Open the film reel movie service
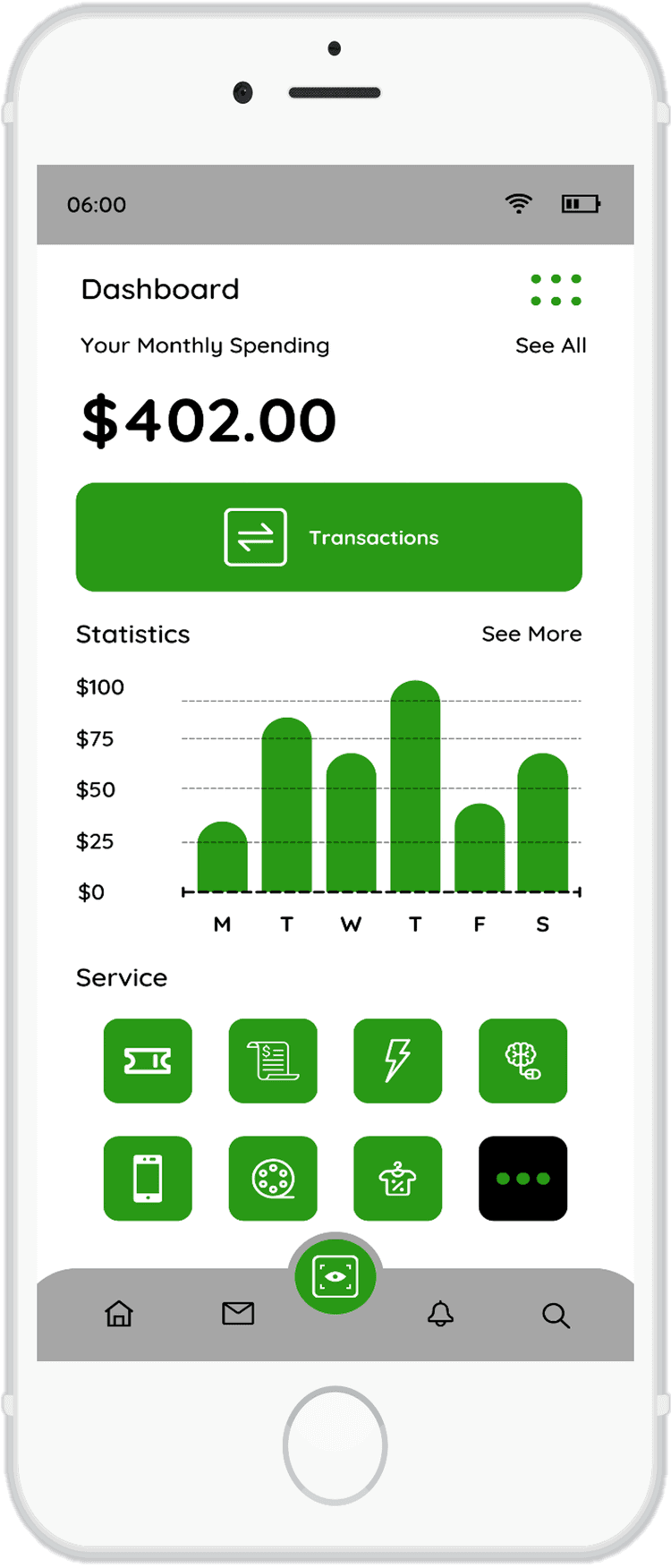The image size is (671, 1568). coord(273,1178)
